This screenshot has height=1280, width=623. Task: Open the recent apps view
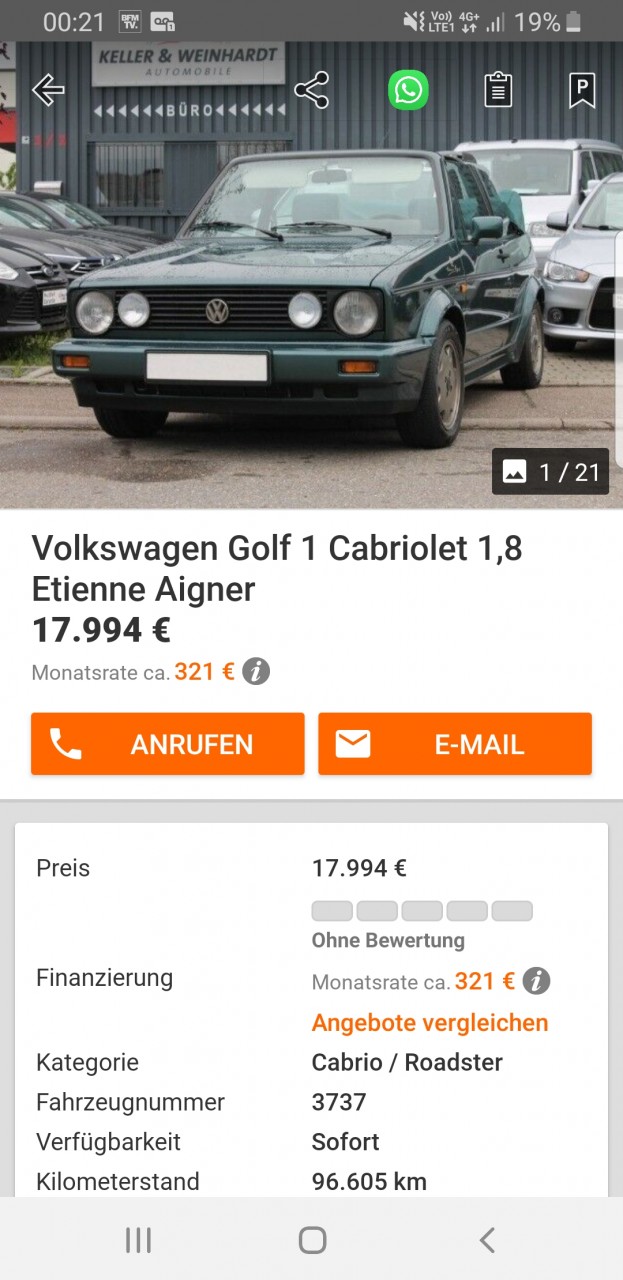point(138,1240)
